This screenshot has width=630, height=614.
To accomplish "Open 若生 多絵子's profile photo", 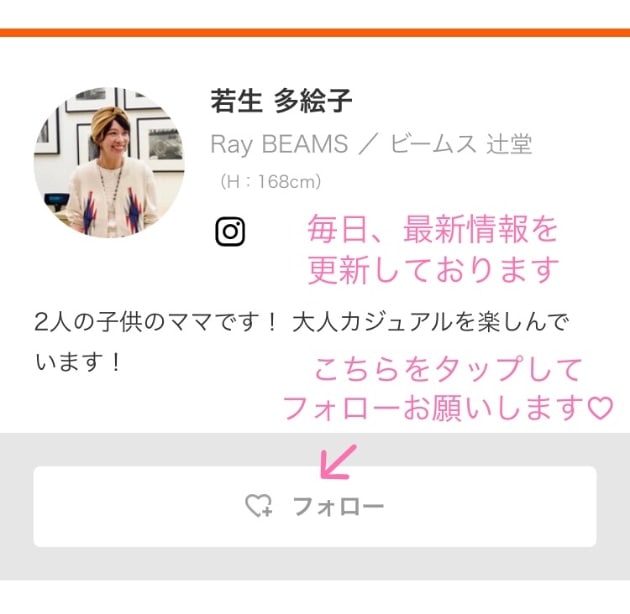I will coord(109,162).
